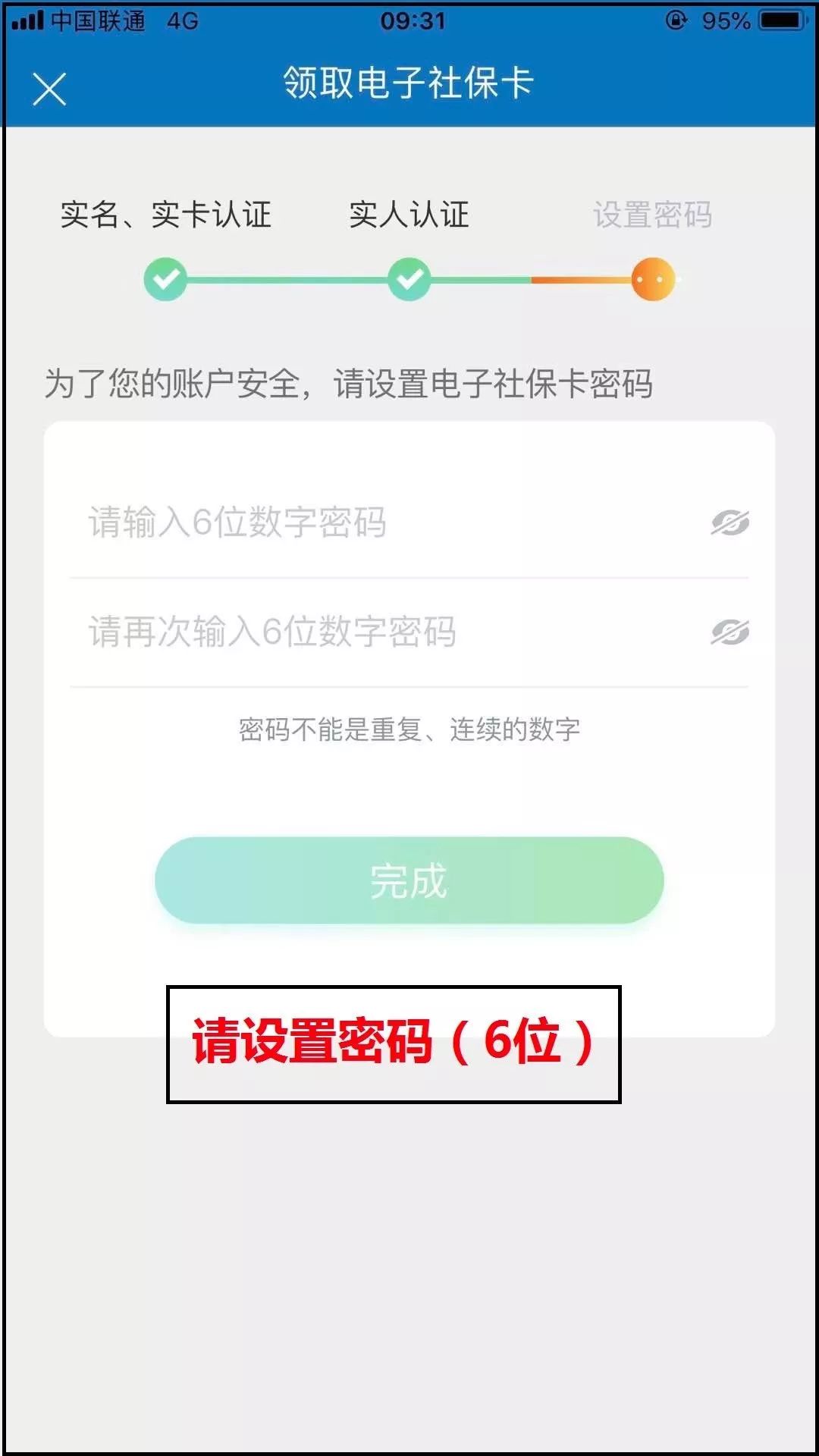Screen dimensions: 819x1456
Task: Open the 实人认证 step details
Action: coord(409,215)
